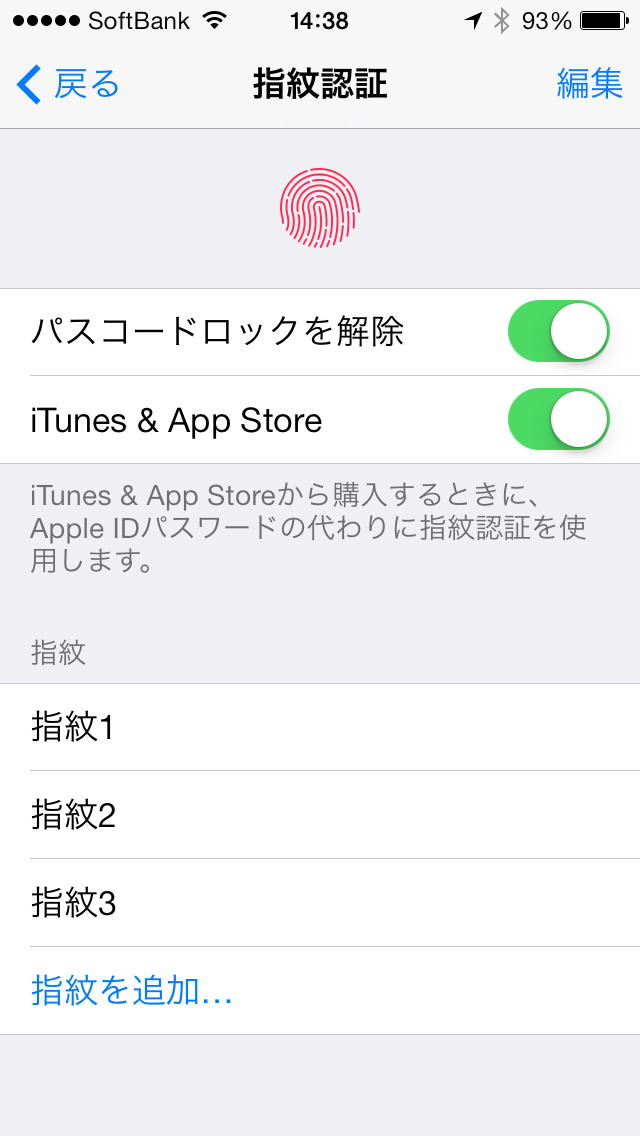
Task: Go back with the 戻る button
Action: [68, 85]
